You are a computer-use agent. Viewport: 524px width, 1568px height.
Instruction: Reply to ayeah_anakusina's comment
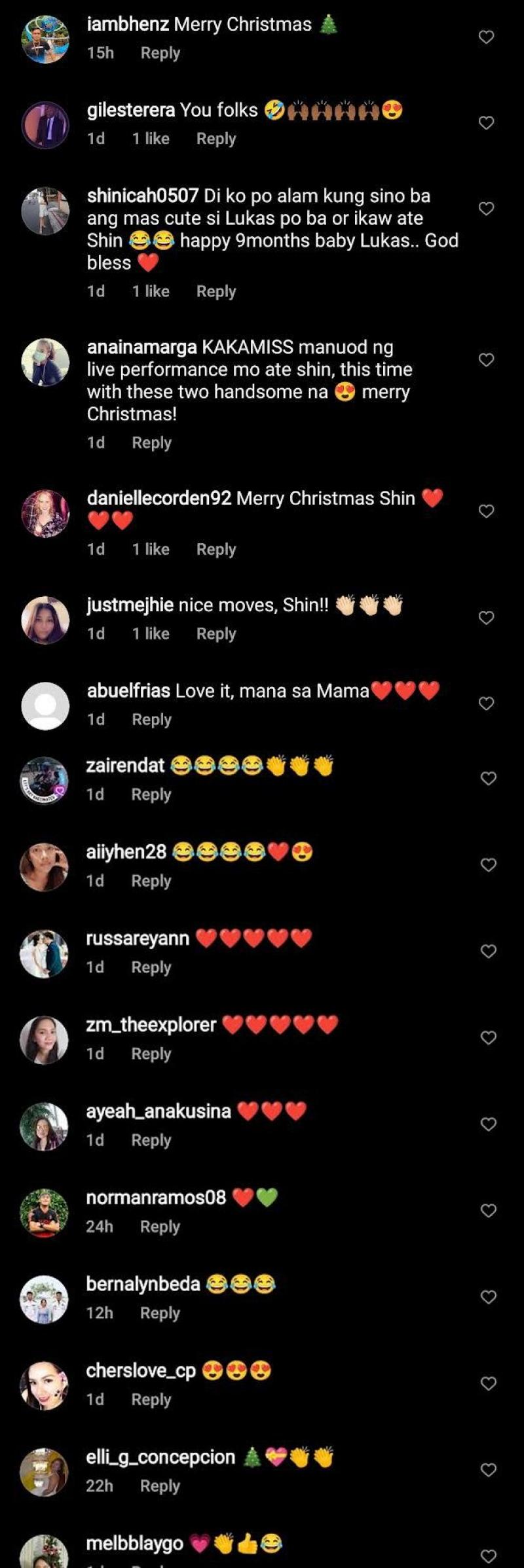click(151, 1141)
